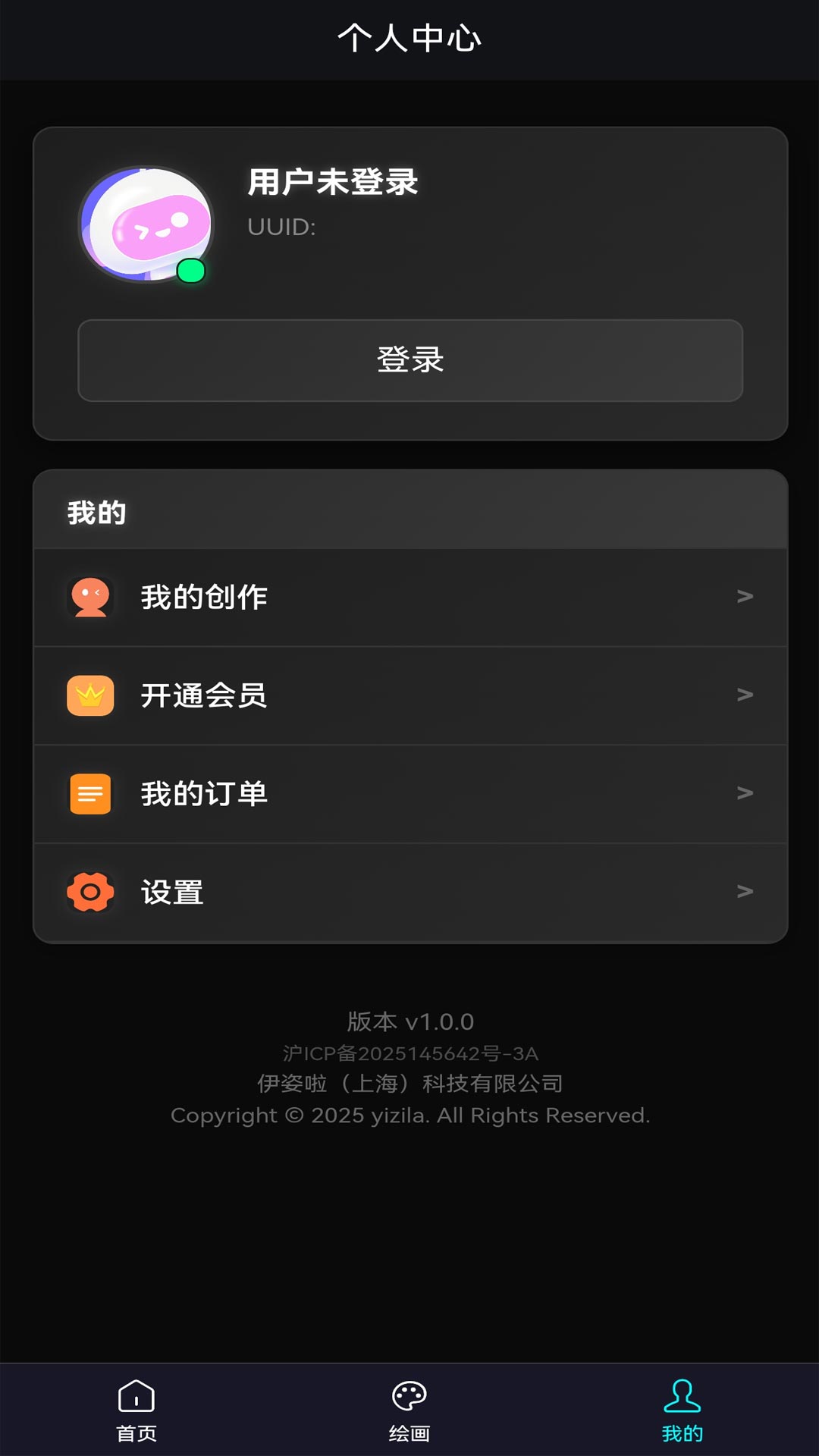This screenshot has width=819, height=1456.
Task: Expand the 开通会员 row chevron
Action: coord(745,695)
